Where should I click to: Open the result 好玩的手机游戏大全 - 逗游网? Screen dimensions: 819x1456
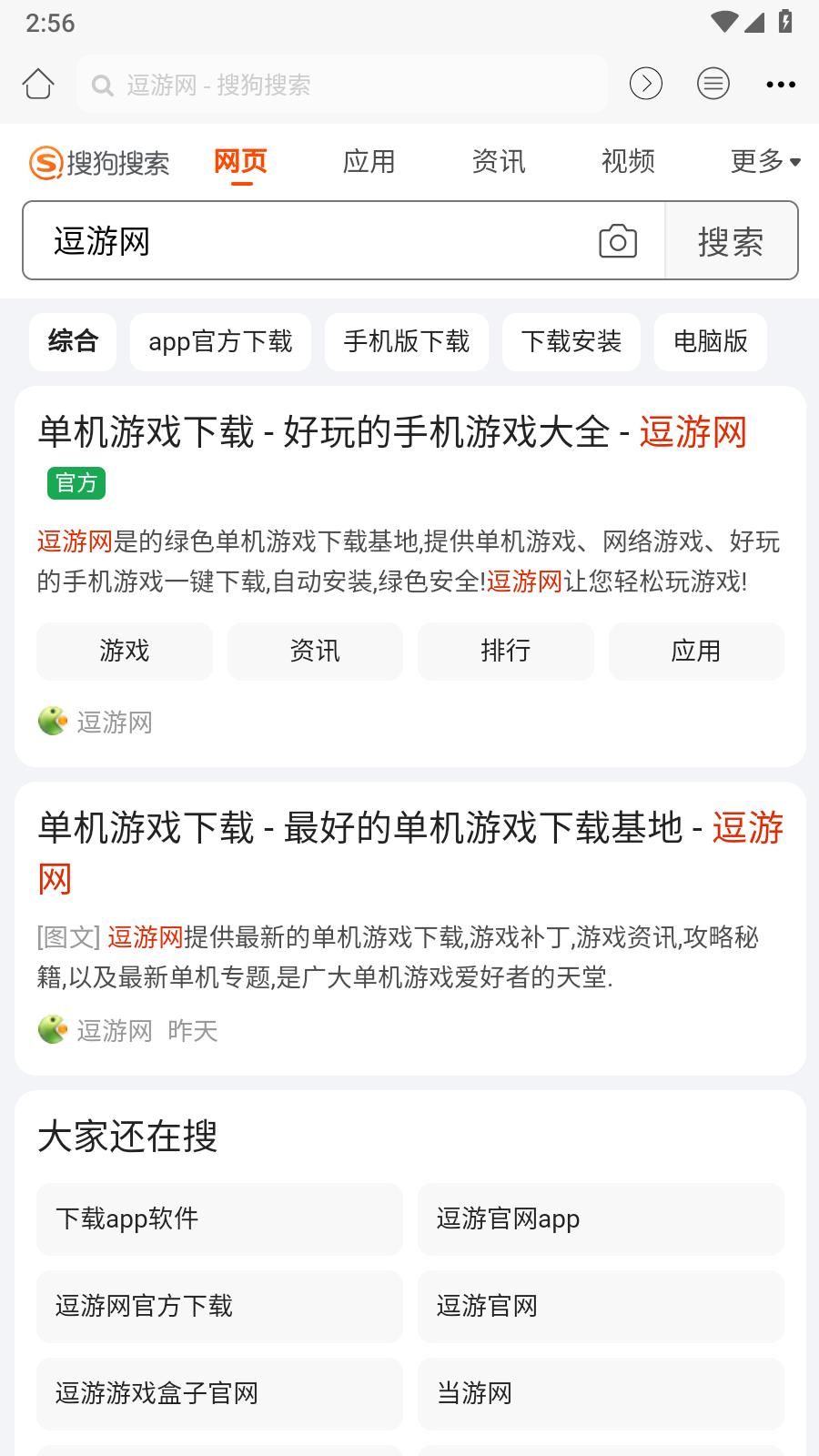click(392, 432)
